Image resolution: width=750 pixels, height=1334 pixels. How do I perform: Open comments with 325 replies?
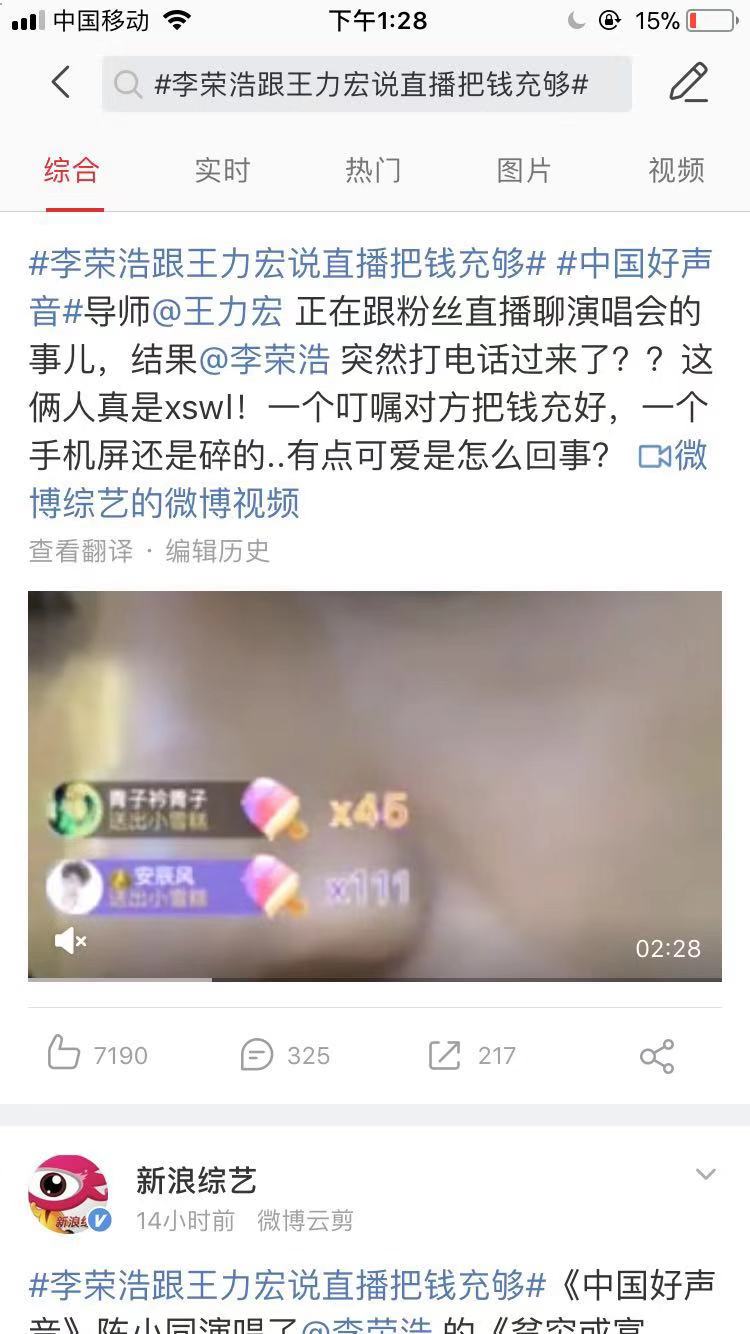(285, 1055)
